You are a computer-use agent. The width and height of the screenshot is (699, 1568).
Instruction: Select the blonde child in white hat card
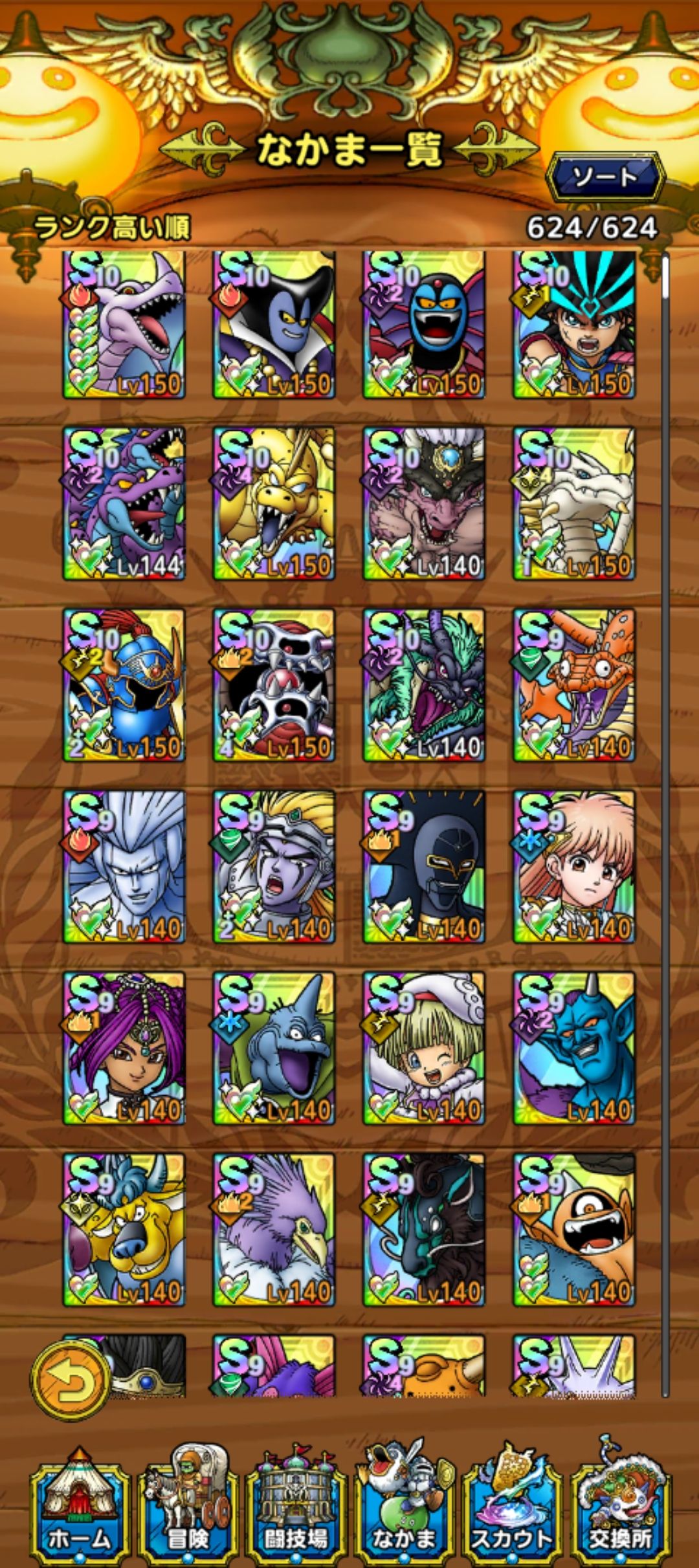(424, 1049)
